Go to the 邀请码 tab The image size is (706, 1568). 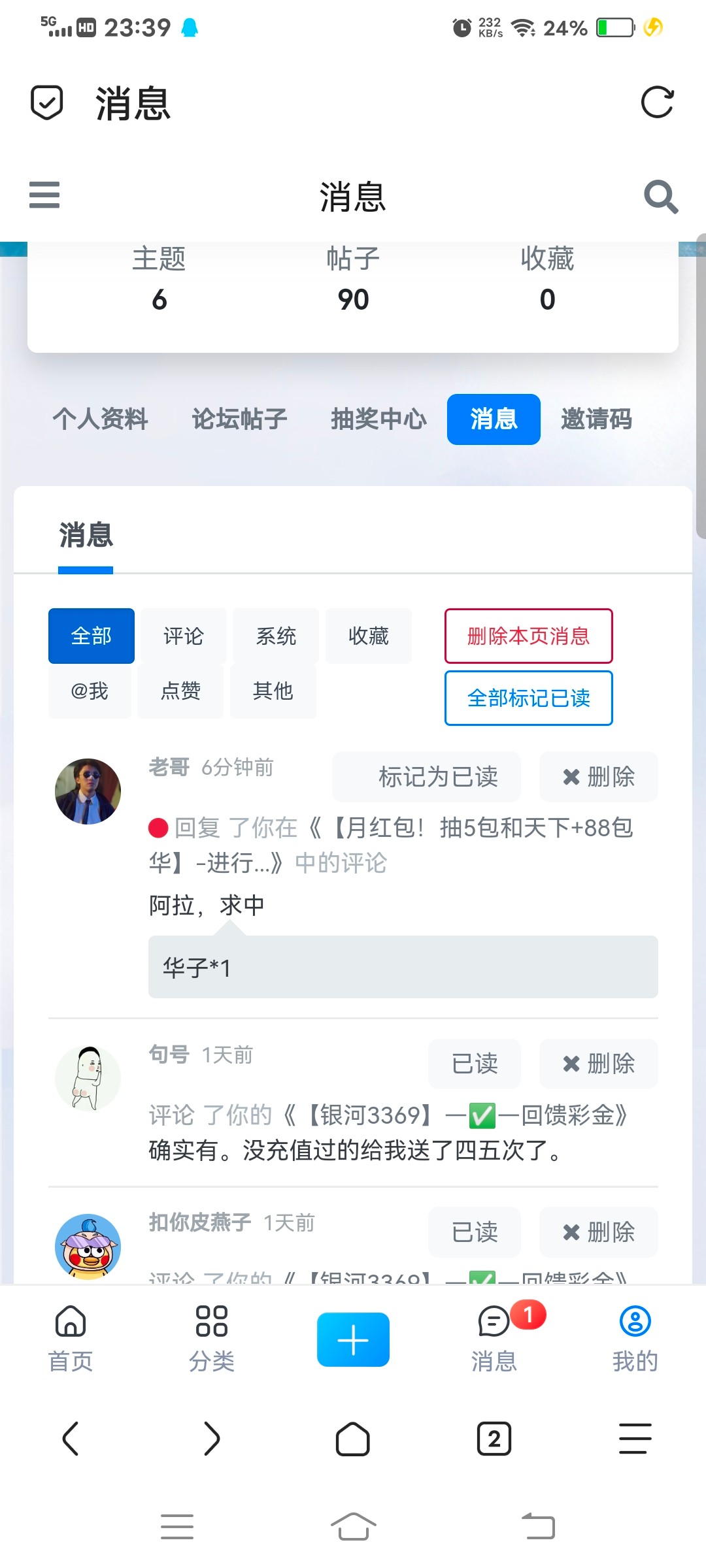(596, 419)
